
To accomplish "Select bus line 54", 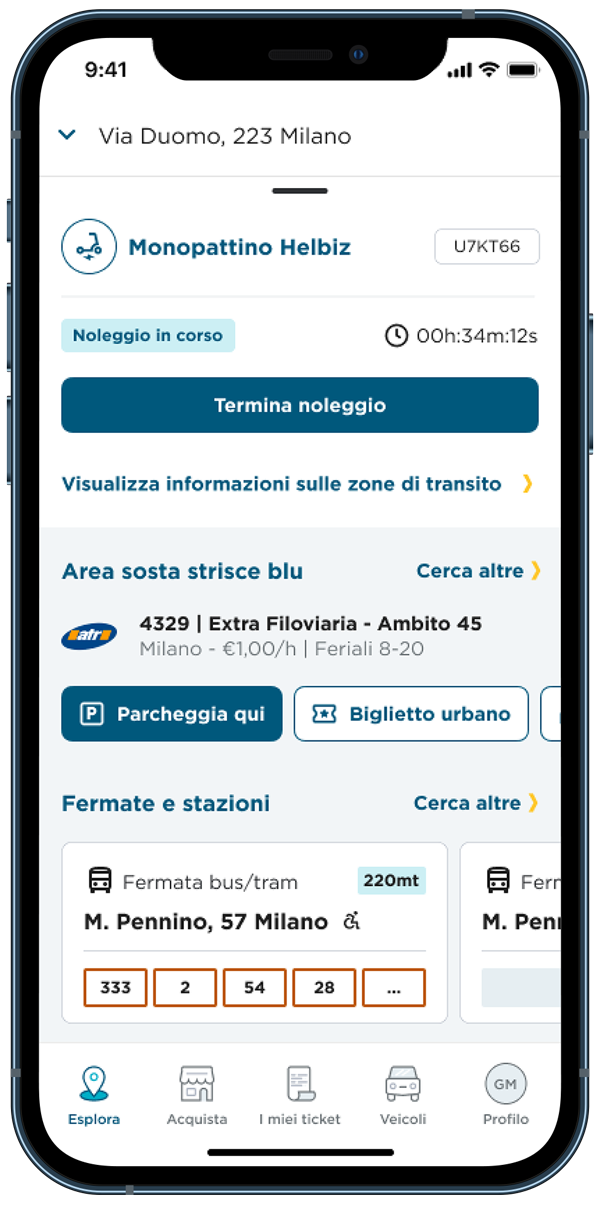I will pos(255,987).
